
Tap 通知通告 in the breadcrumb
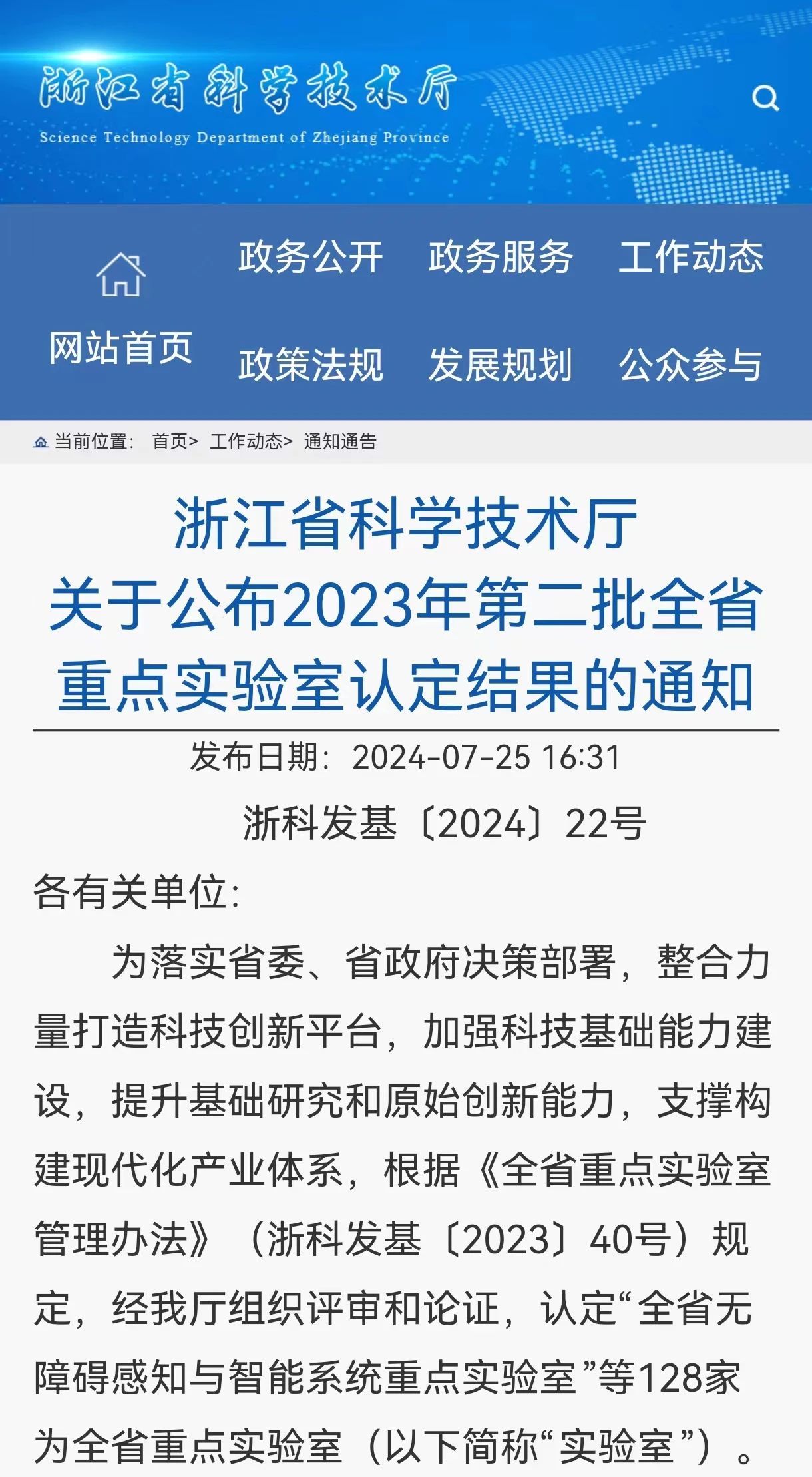(340, 441)
